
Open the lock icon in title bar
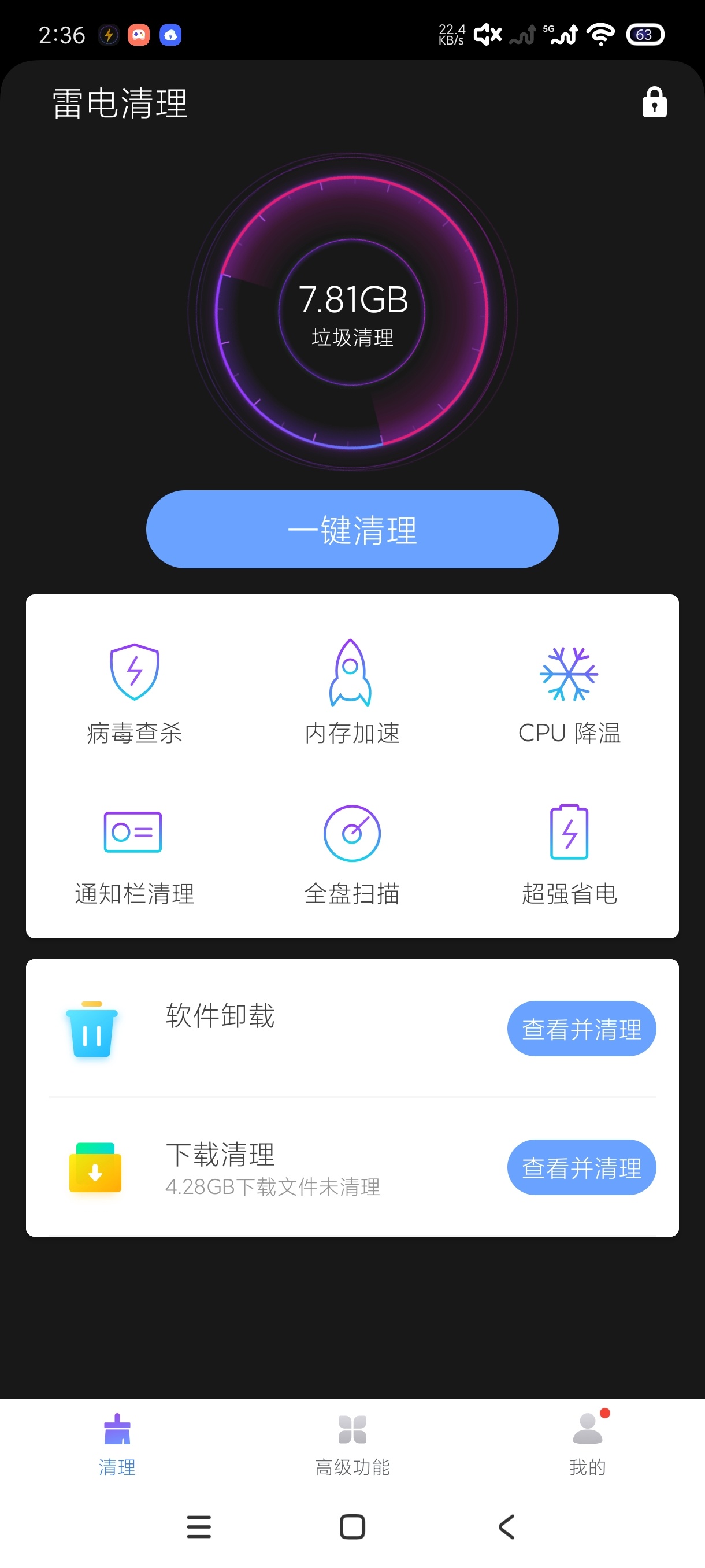pos(655,103)
